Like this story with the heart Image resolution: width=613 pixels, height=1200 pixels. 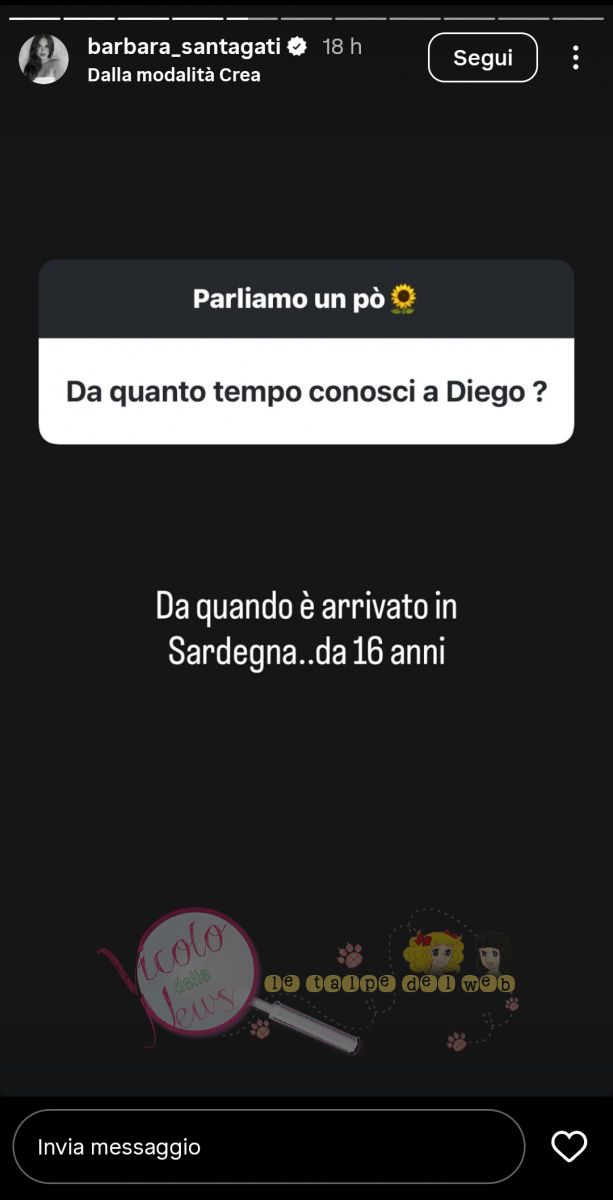coord(569,1147)
